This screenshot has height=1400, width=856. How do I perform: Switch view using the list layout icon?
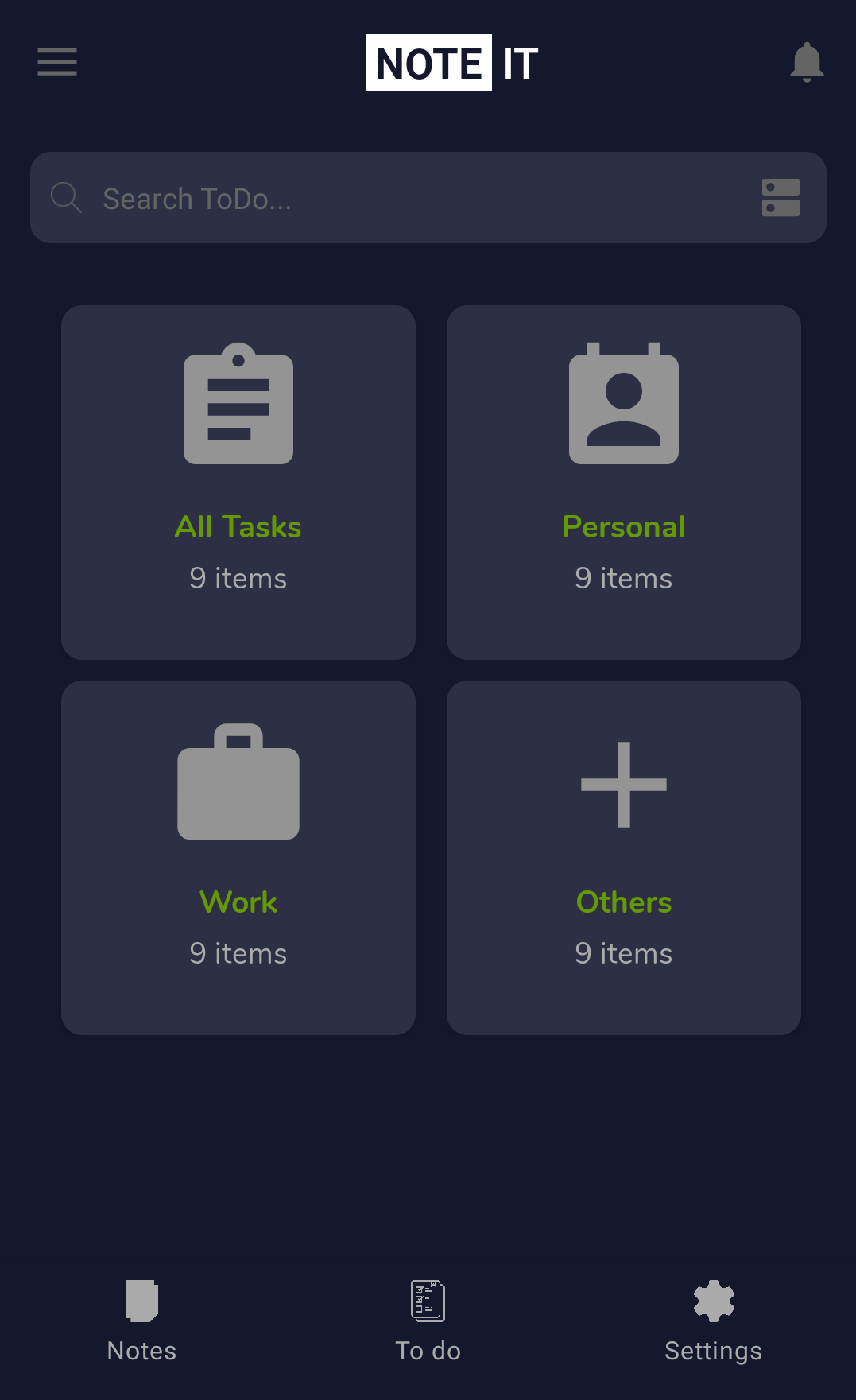[x=780, y=198]
